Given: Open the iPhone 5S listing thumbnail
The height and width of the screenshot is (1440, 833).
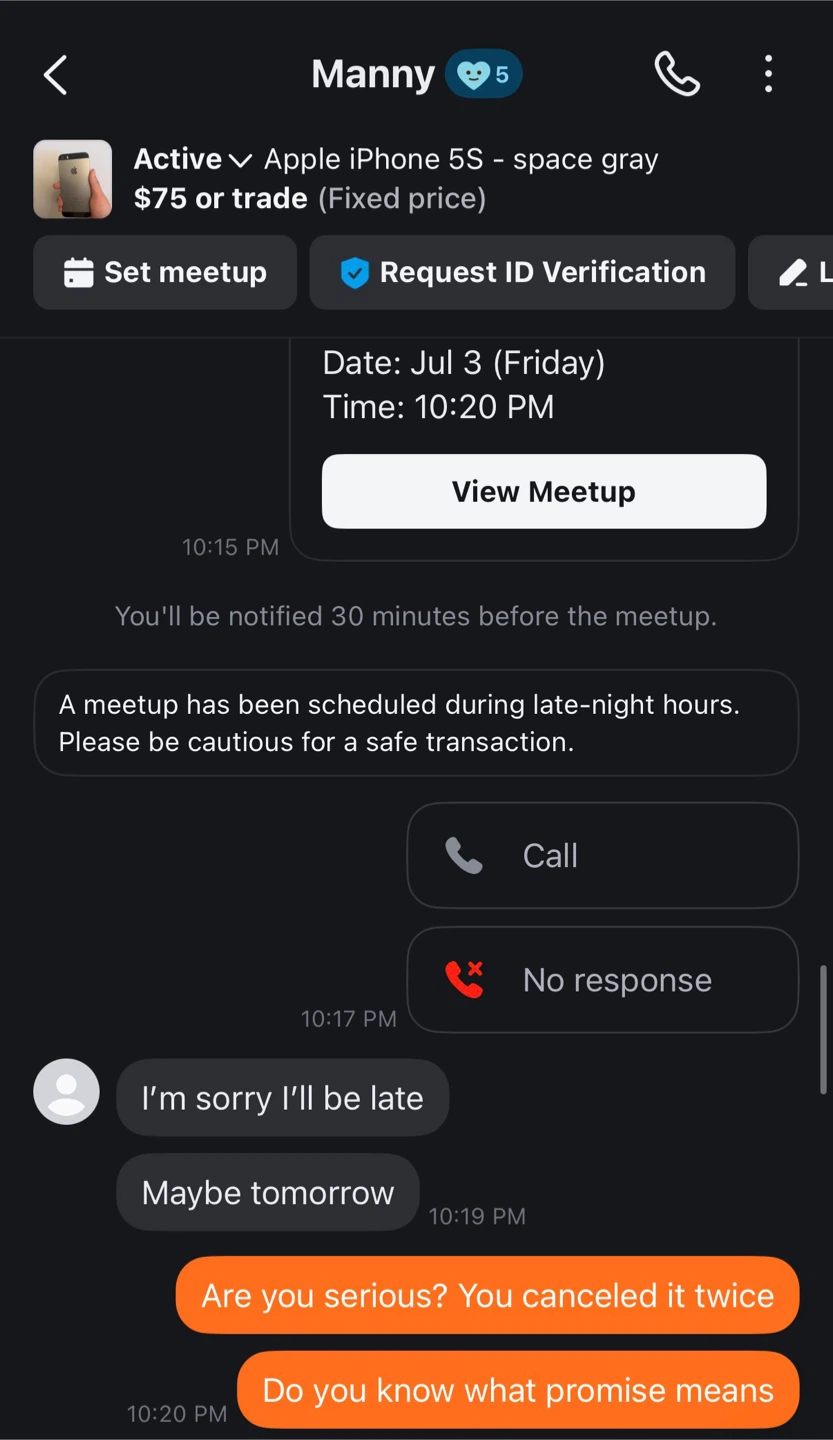Looking at the screenshot, I should click(73, 179).
